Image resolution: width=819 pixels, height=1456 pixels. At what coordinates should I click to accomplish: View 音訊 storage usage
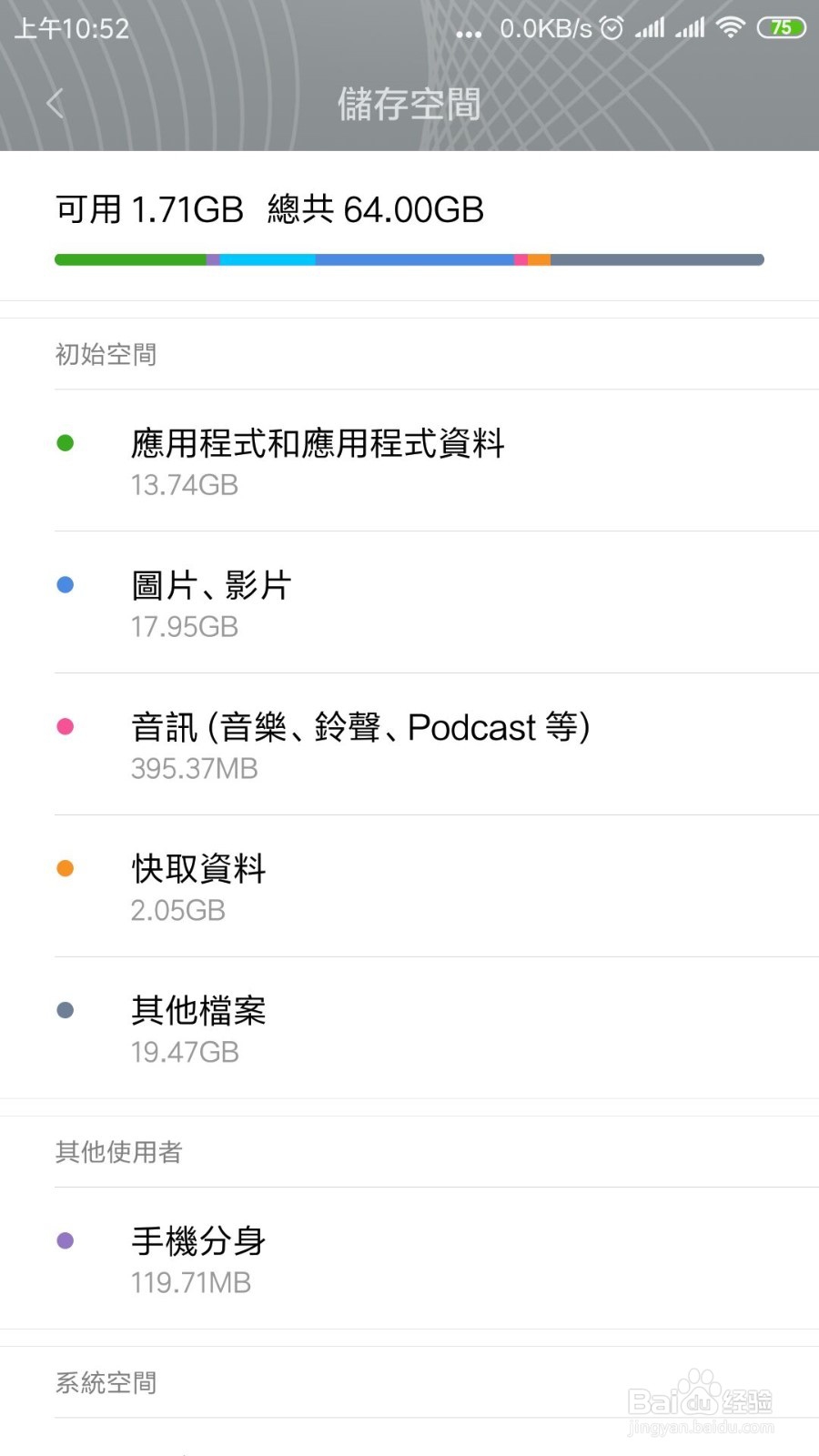point(409,745)
